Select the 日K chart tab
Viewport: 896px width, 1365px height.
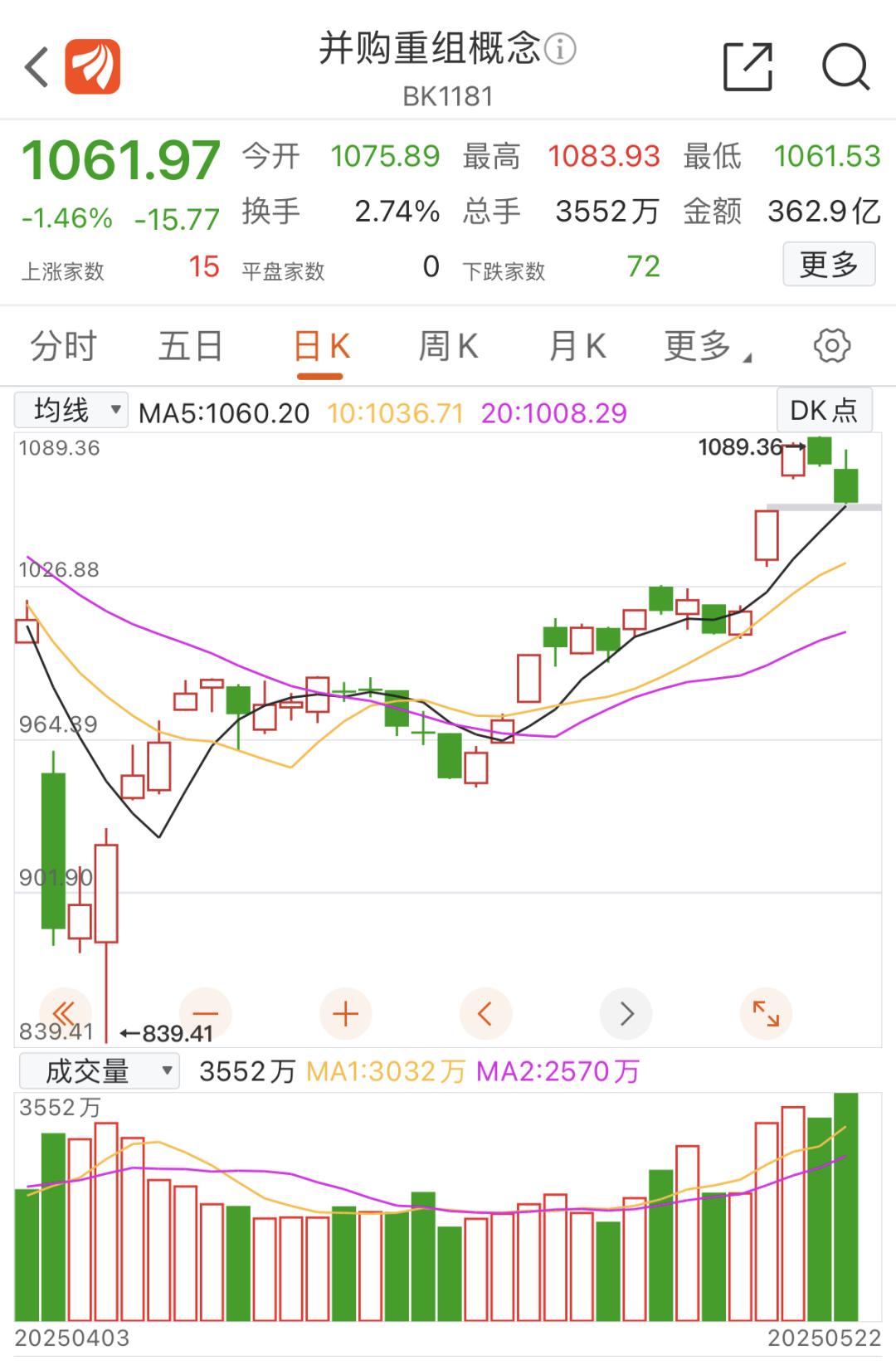click(x=321, y=347)
